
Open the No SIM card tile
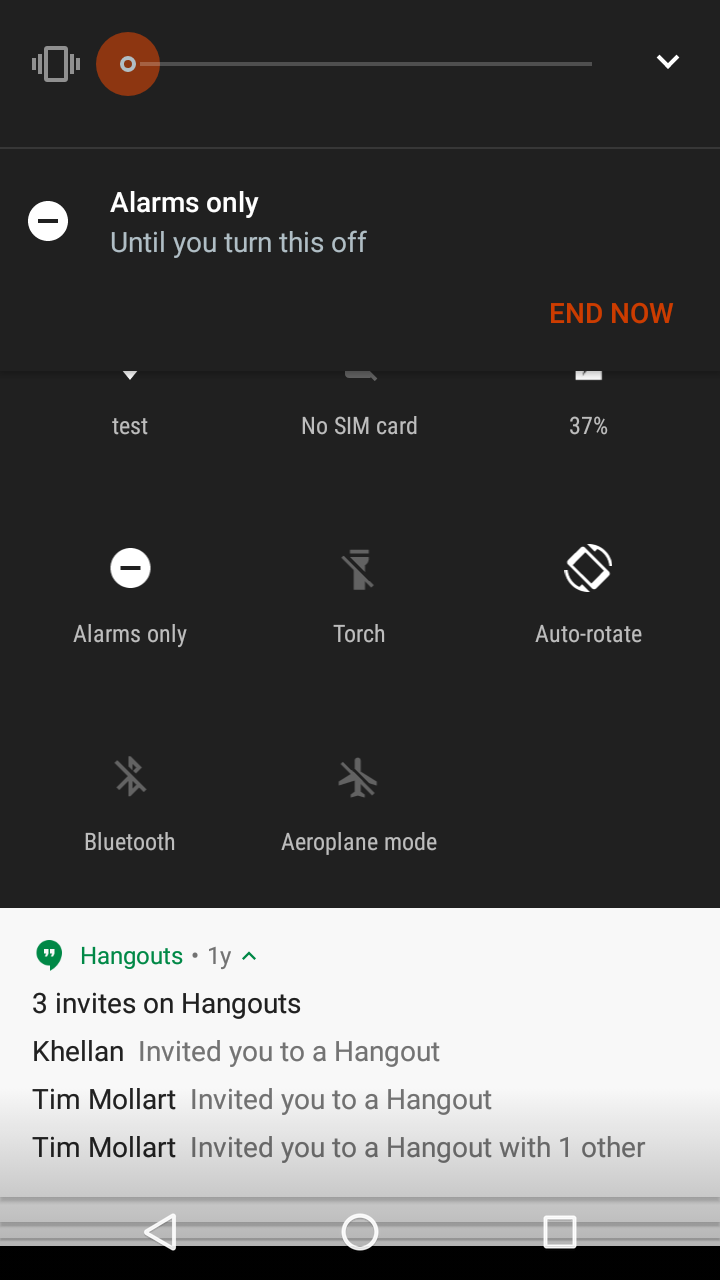coord(359,405)
